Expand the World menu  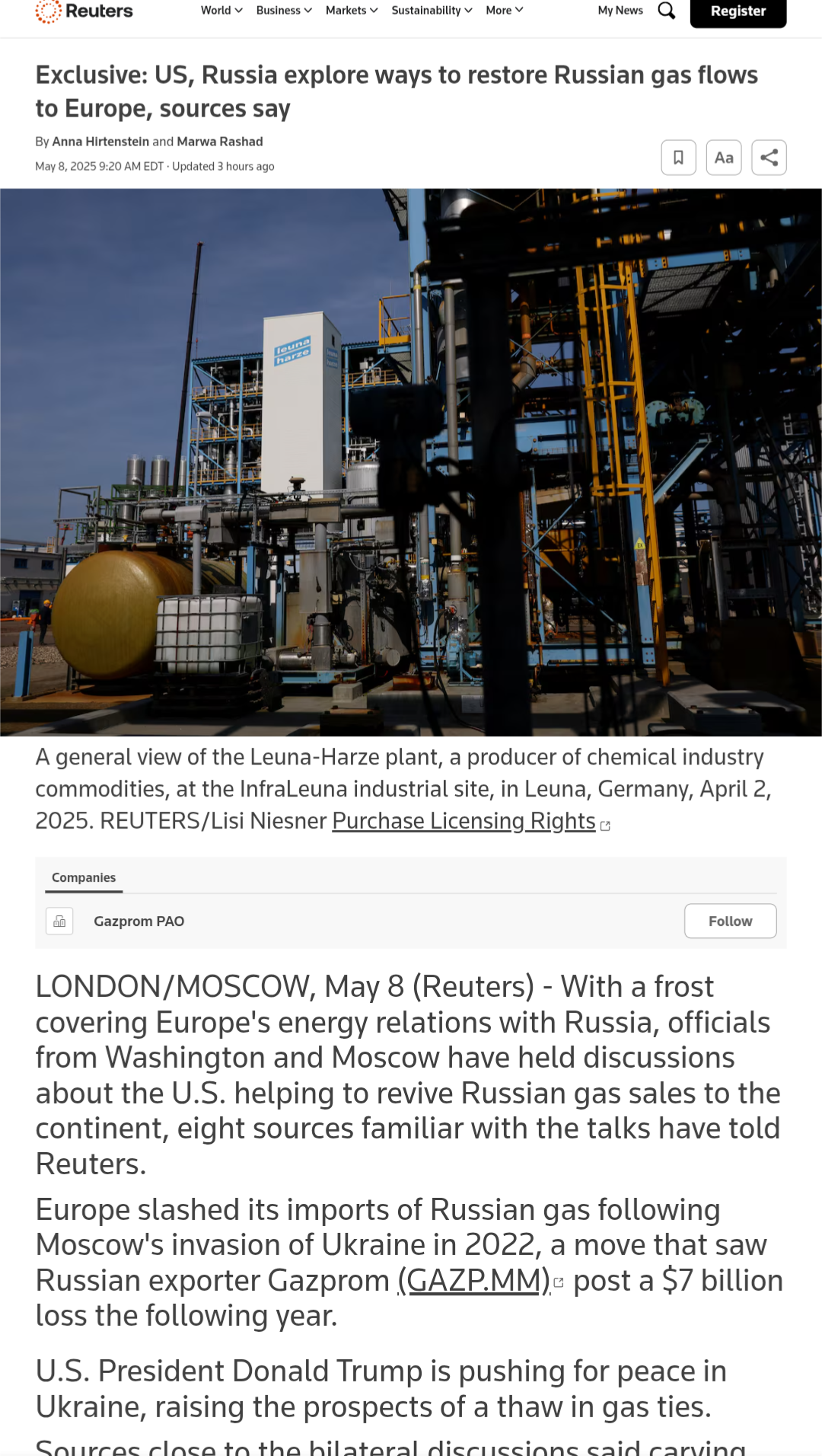(221, 11)
